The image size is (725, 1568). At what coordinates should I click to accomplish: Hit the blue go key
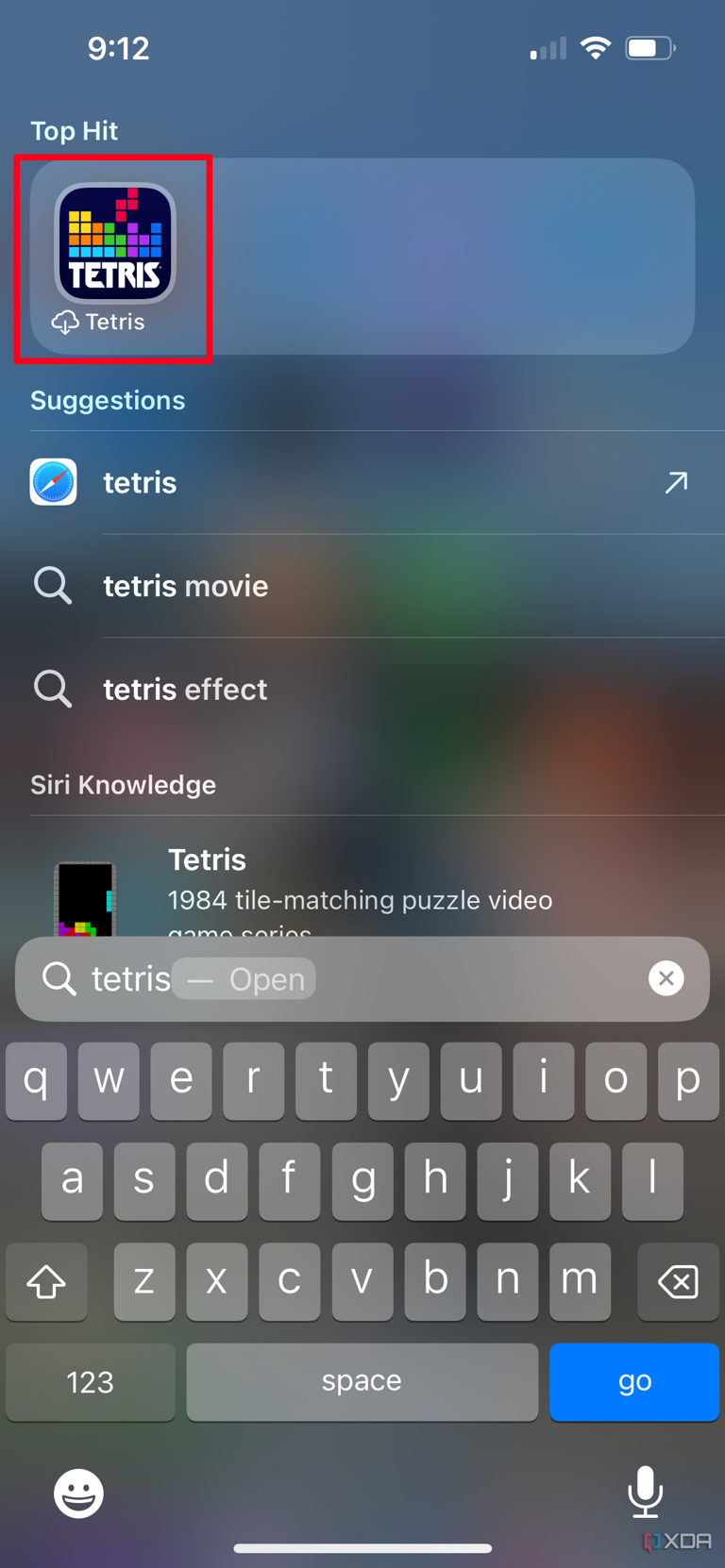633,1381
